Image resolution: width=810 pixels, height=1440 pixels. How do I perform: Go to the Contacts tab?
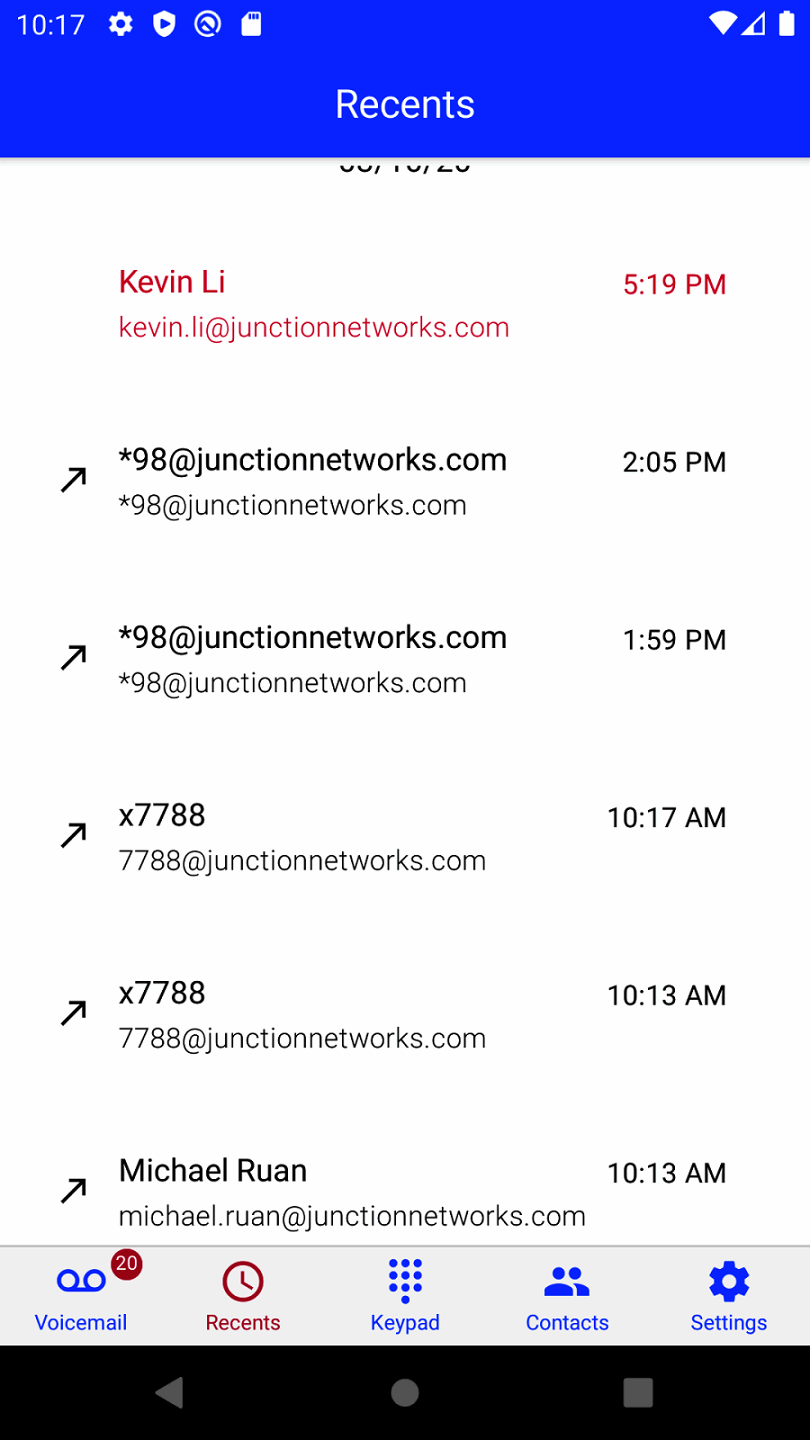[567, 1296]
